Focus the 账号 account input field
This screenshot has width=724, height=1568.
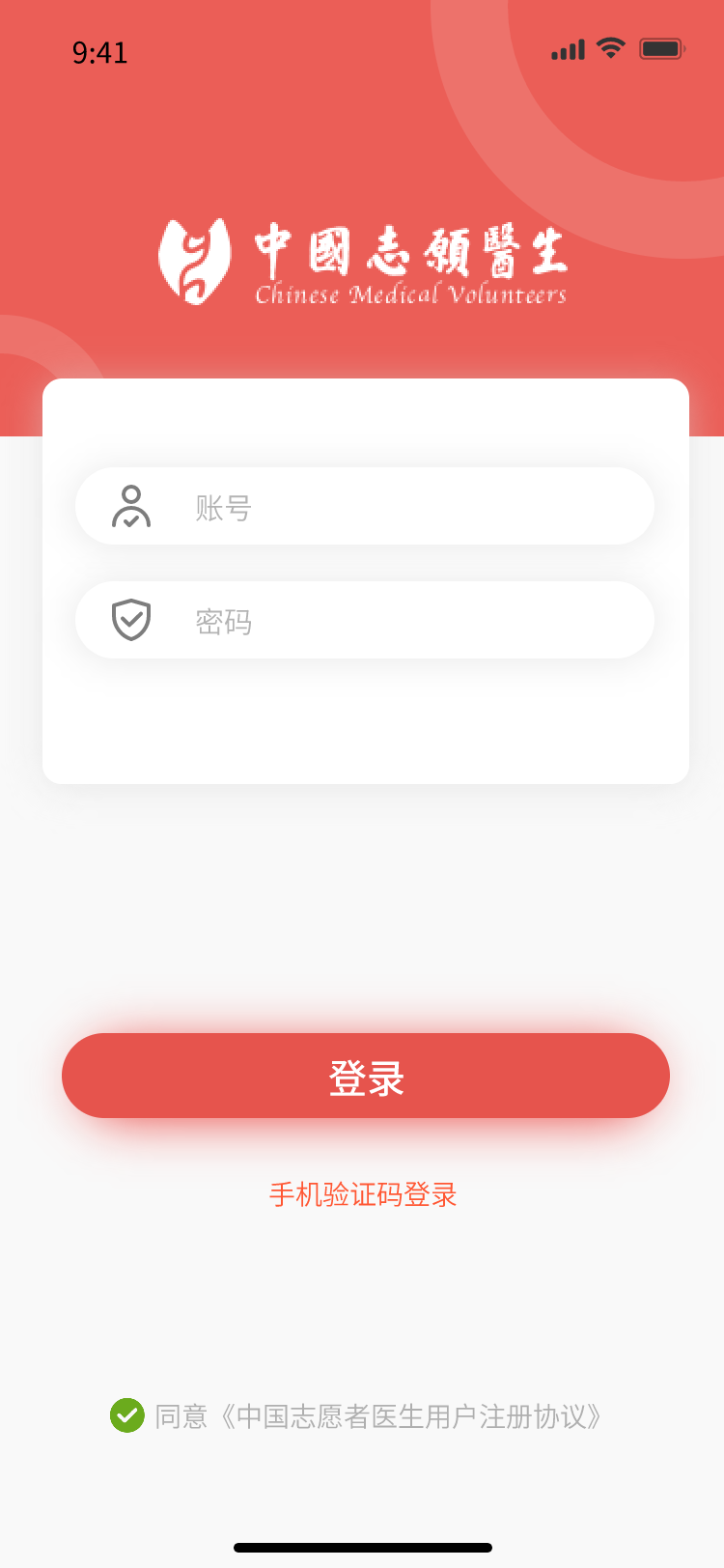[x=365, y=506]
